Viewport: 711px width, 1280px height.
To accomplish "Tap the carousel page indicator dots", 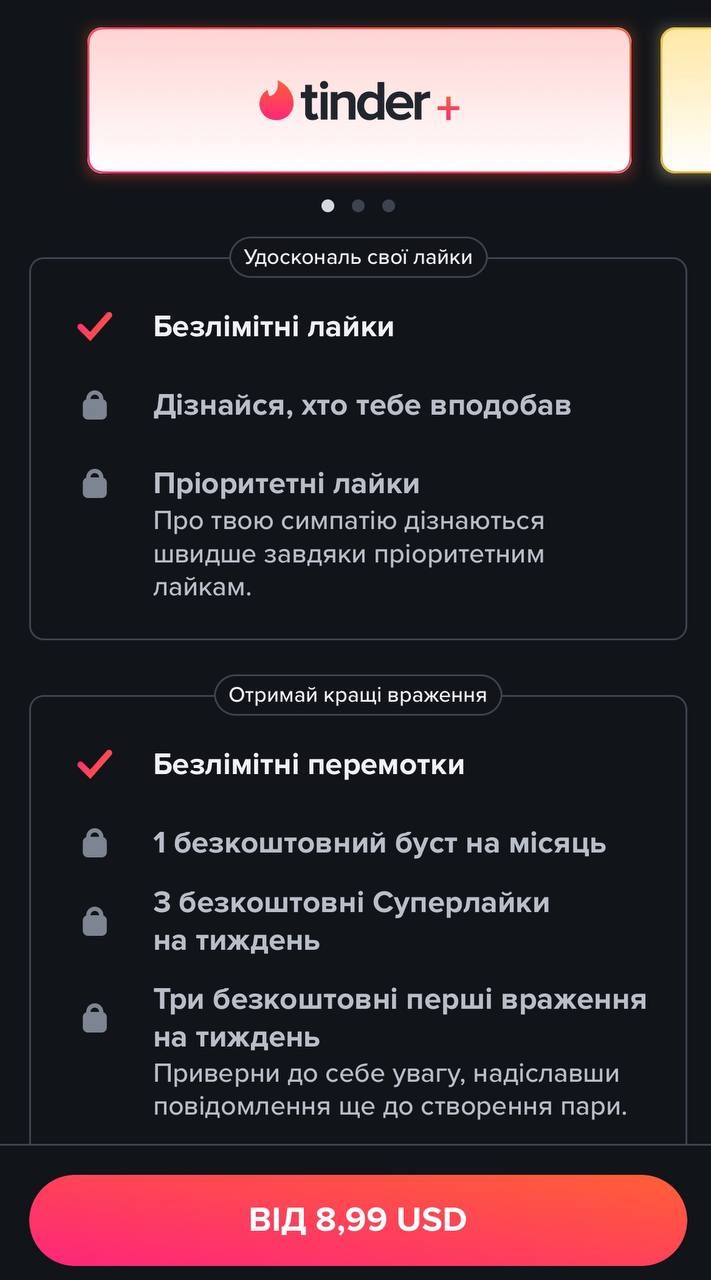I will click(358, 206).
